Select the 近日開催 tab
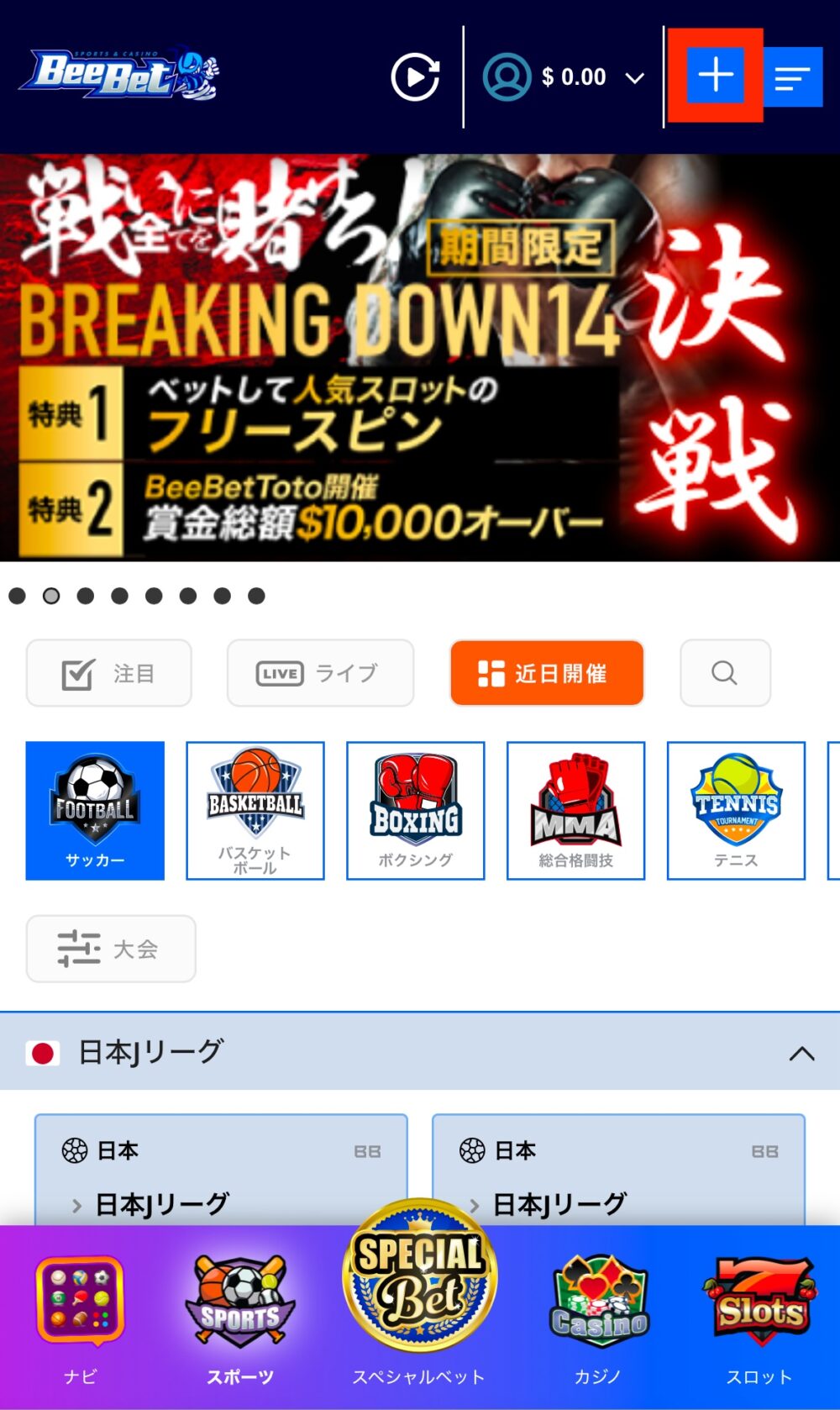 click(x=547, y=673)
